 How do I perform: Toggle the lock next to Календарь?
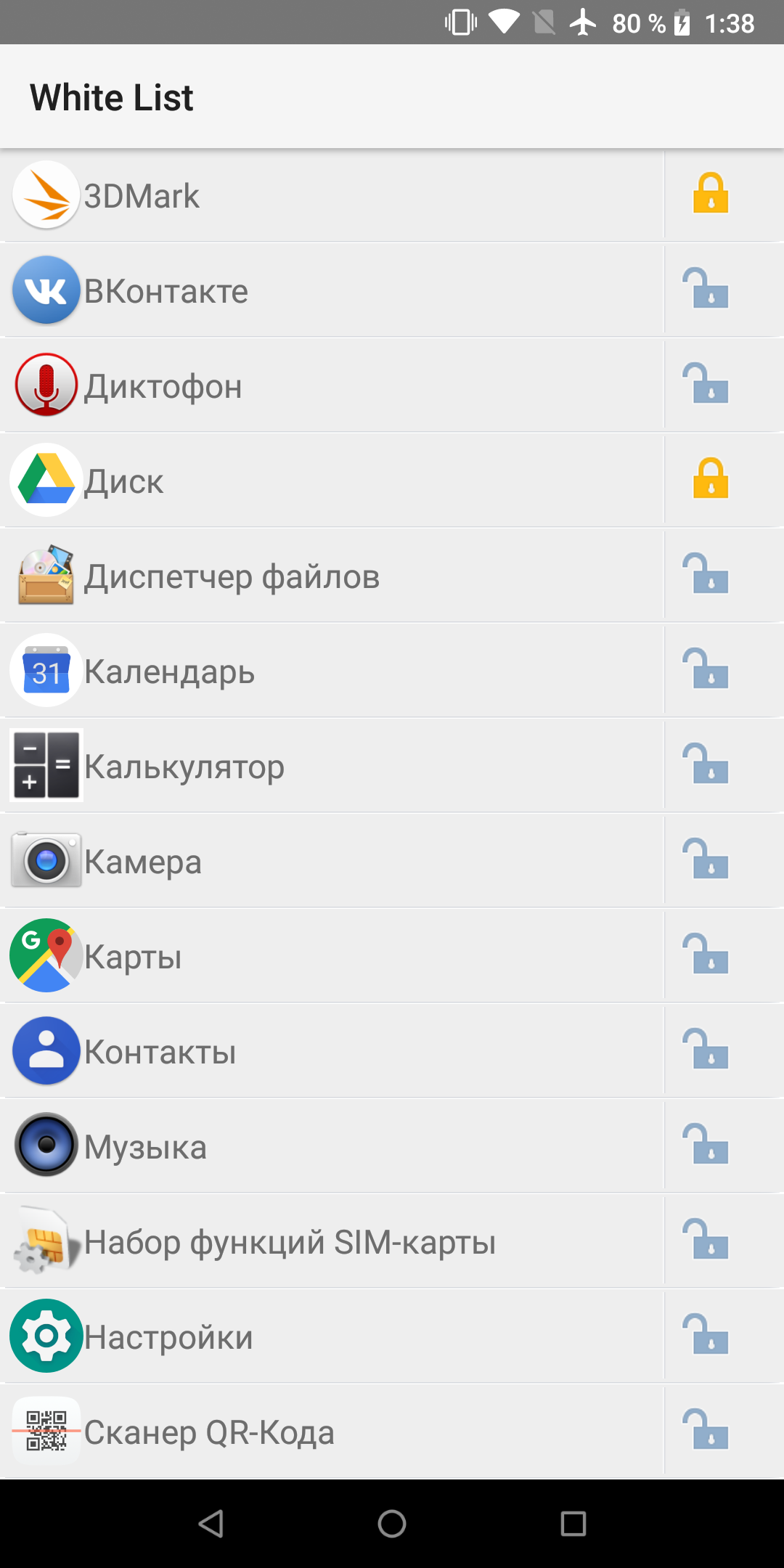pyautogui.click(x=706, y=669)
